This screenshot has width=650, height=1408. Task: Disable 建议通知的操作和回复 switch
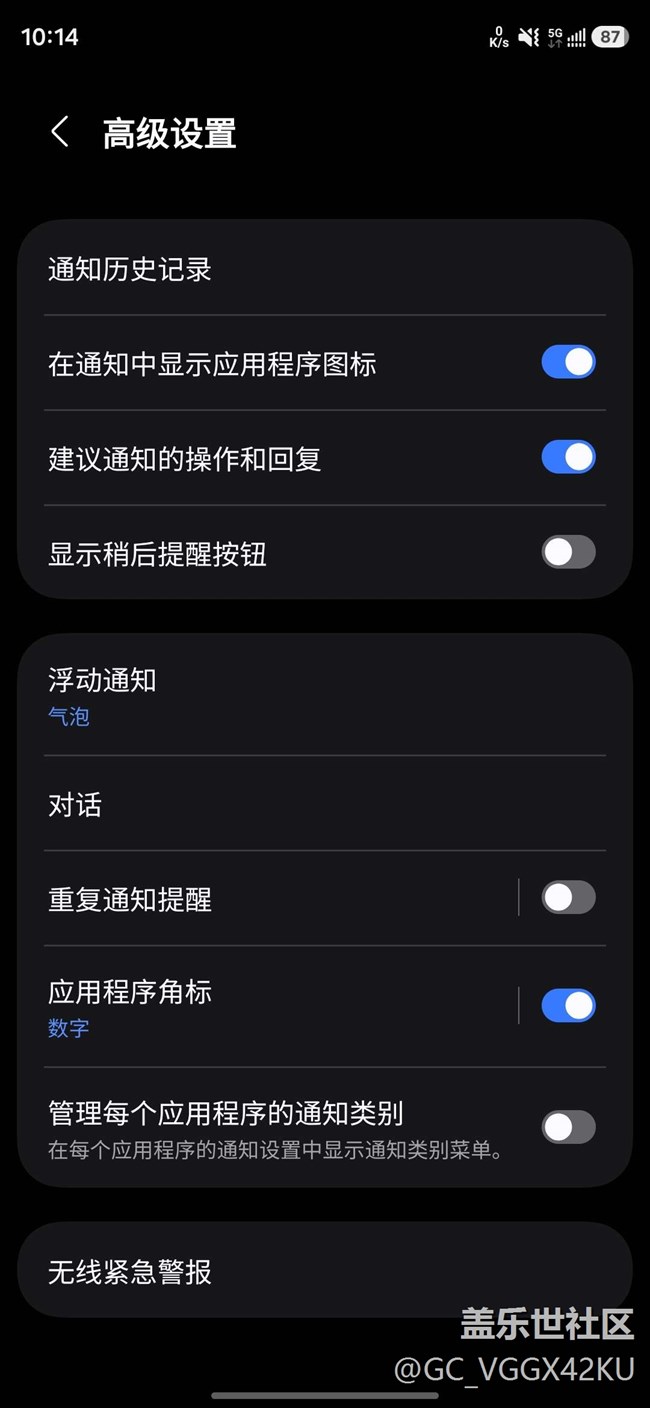click(x=568, y=457)
